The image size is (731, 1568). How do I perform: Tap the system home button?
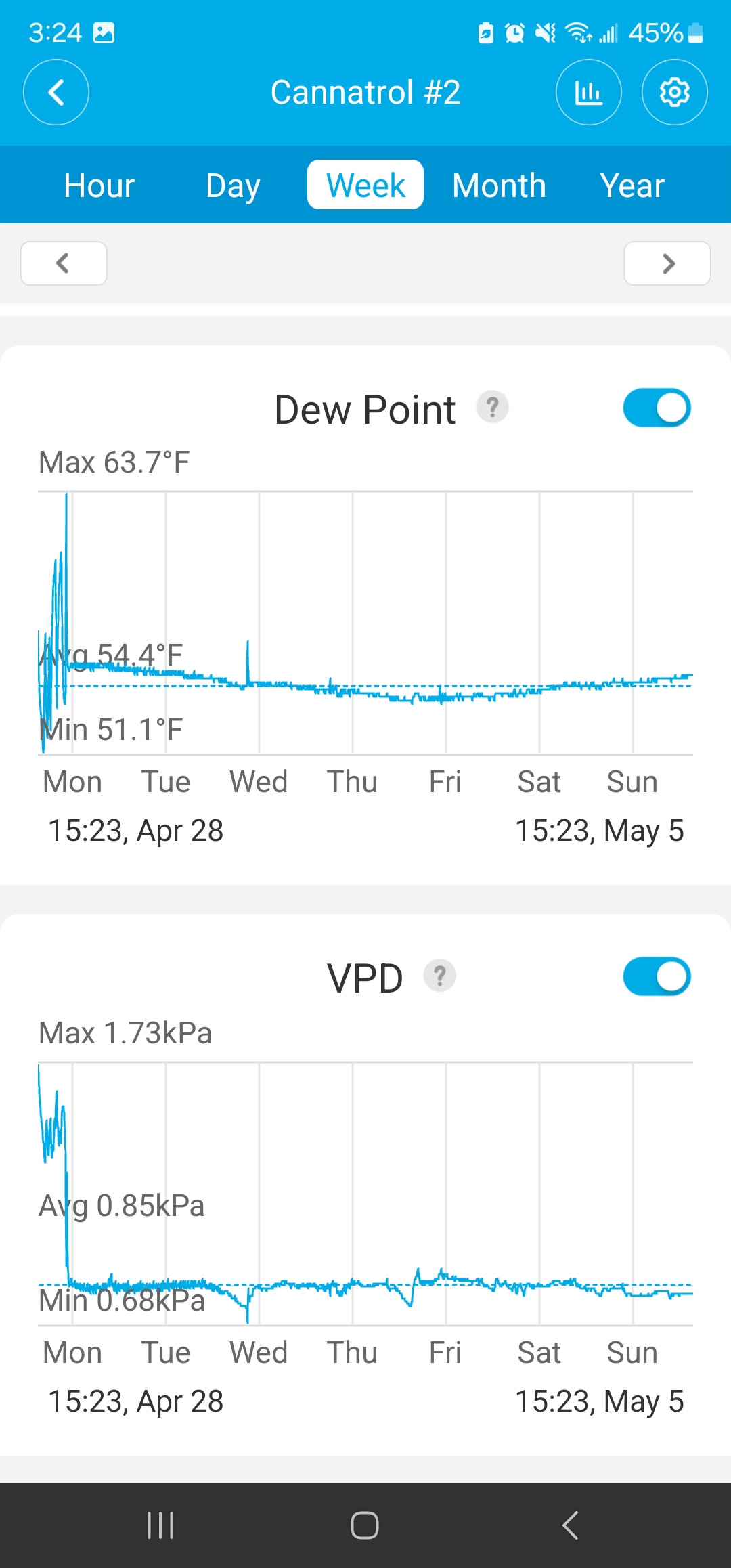(x=365, y=1525)
